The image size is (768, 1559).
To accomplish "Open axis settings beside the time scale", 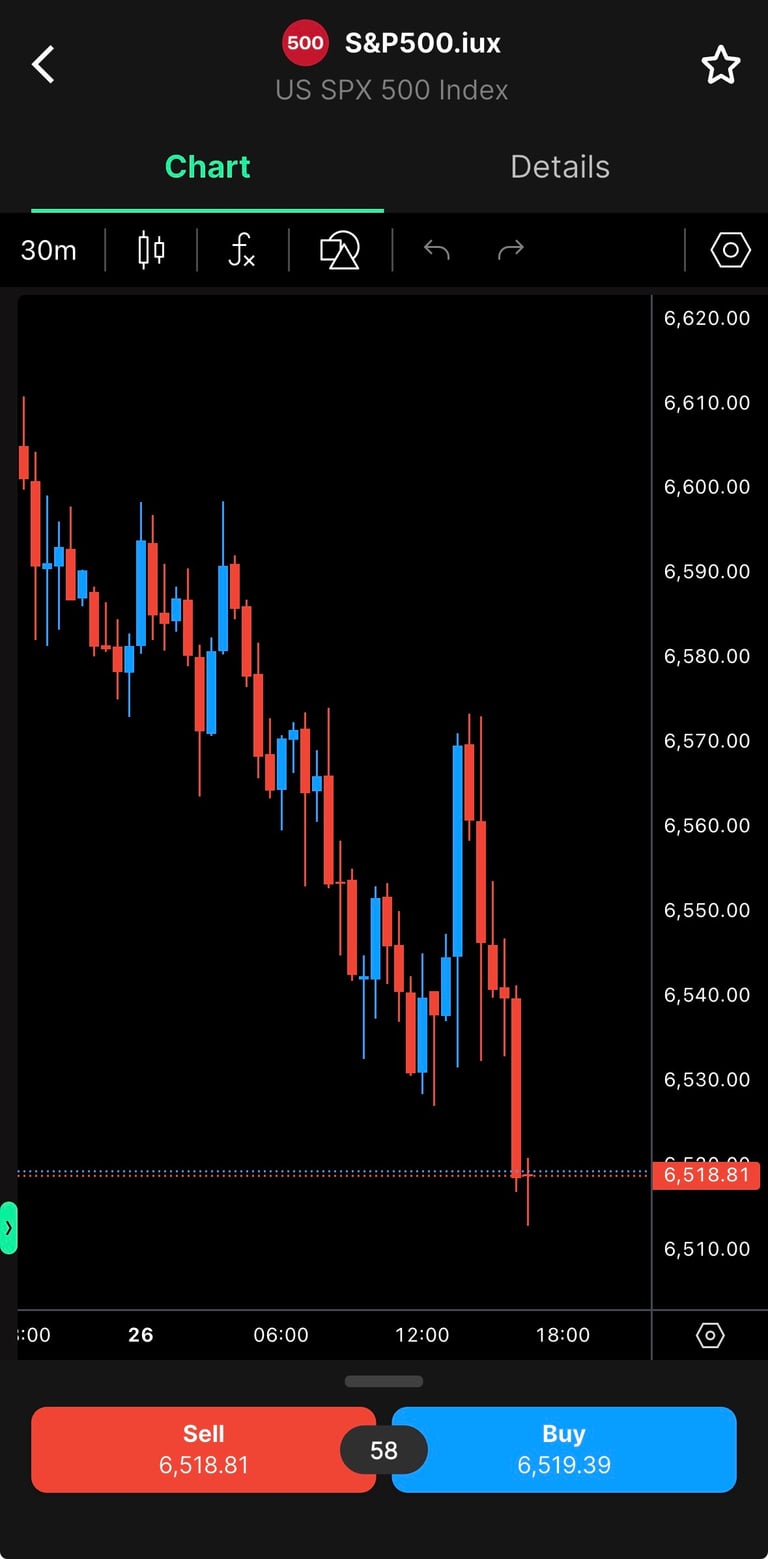I will [x=709, y=1335].
